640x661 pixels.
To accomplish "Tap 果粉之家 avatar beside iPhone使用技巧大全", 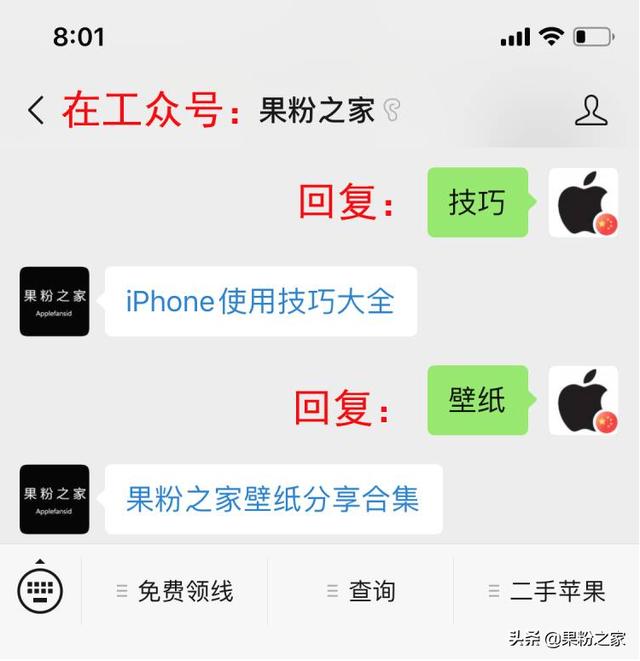I will click(54, 301).
